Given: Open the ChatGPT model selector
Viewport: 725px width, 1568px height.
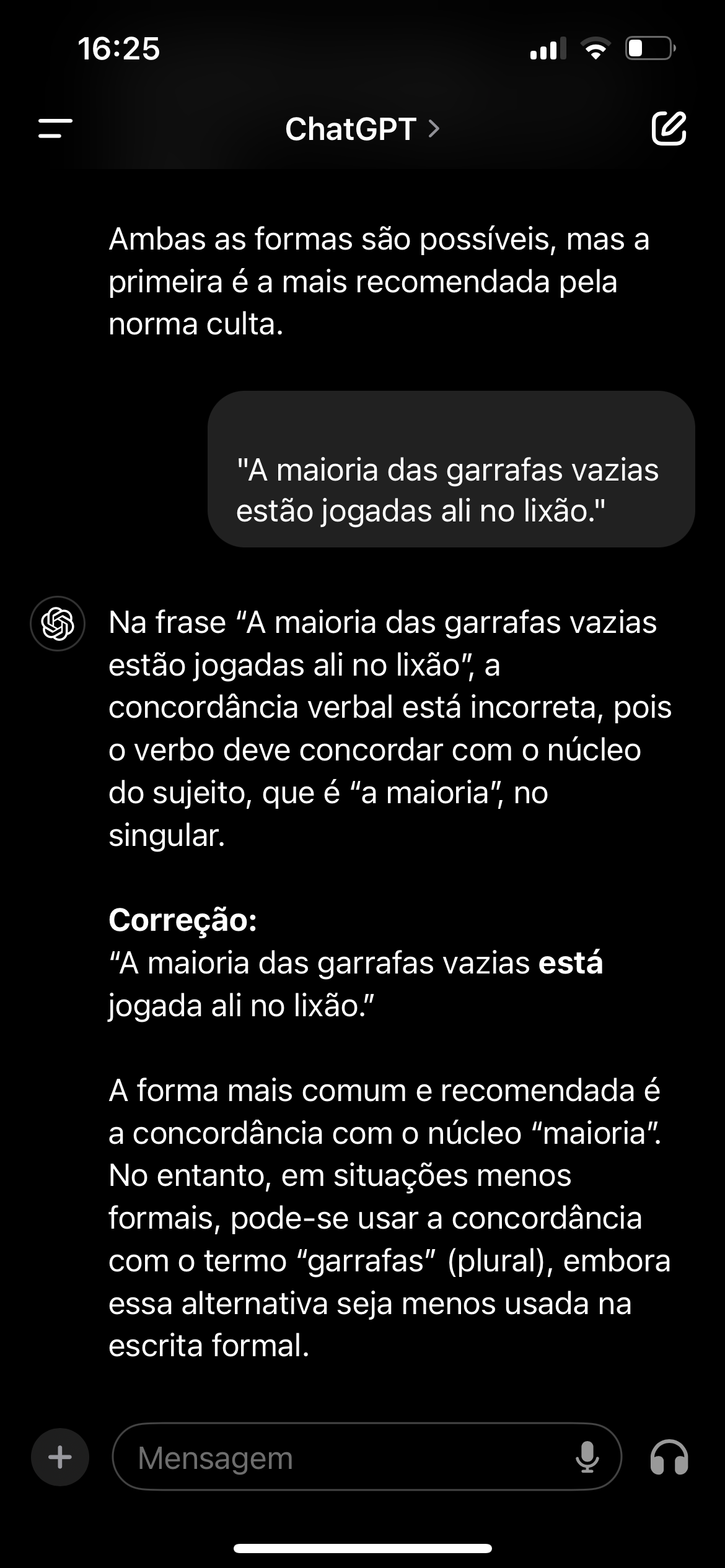Looking at the screenshot, I should pyautogui.click(x=362, y=129).
